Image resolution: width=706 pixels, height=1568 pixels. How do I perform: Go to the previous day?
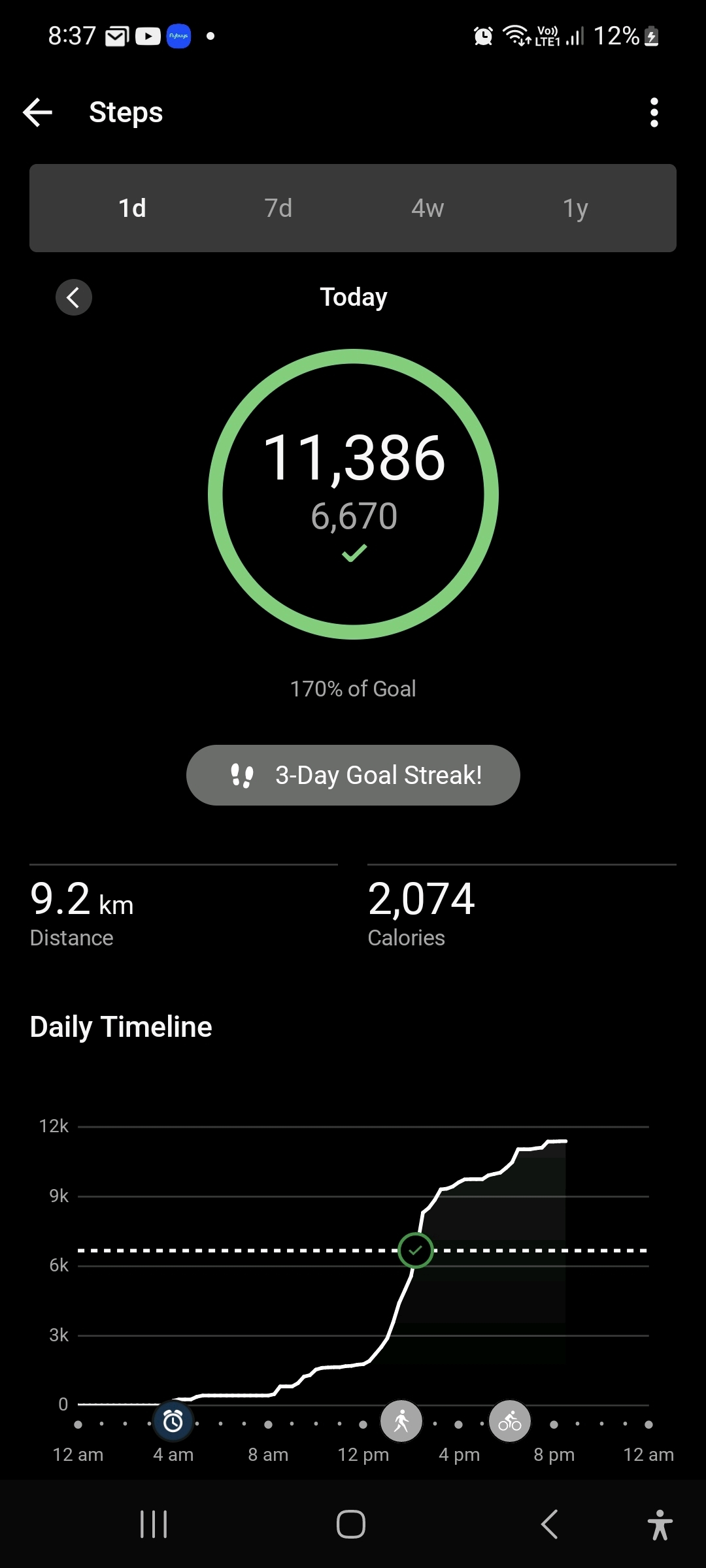pos(74,298)
